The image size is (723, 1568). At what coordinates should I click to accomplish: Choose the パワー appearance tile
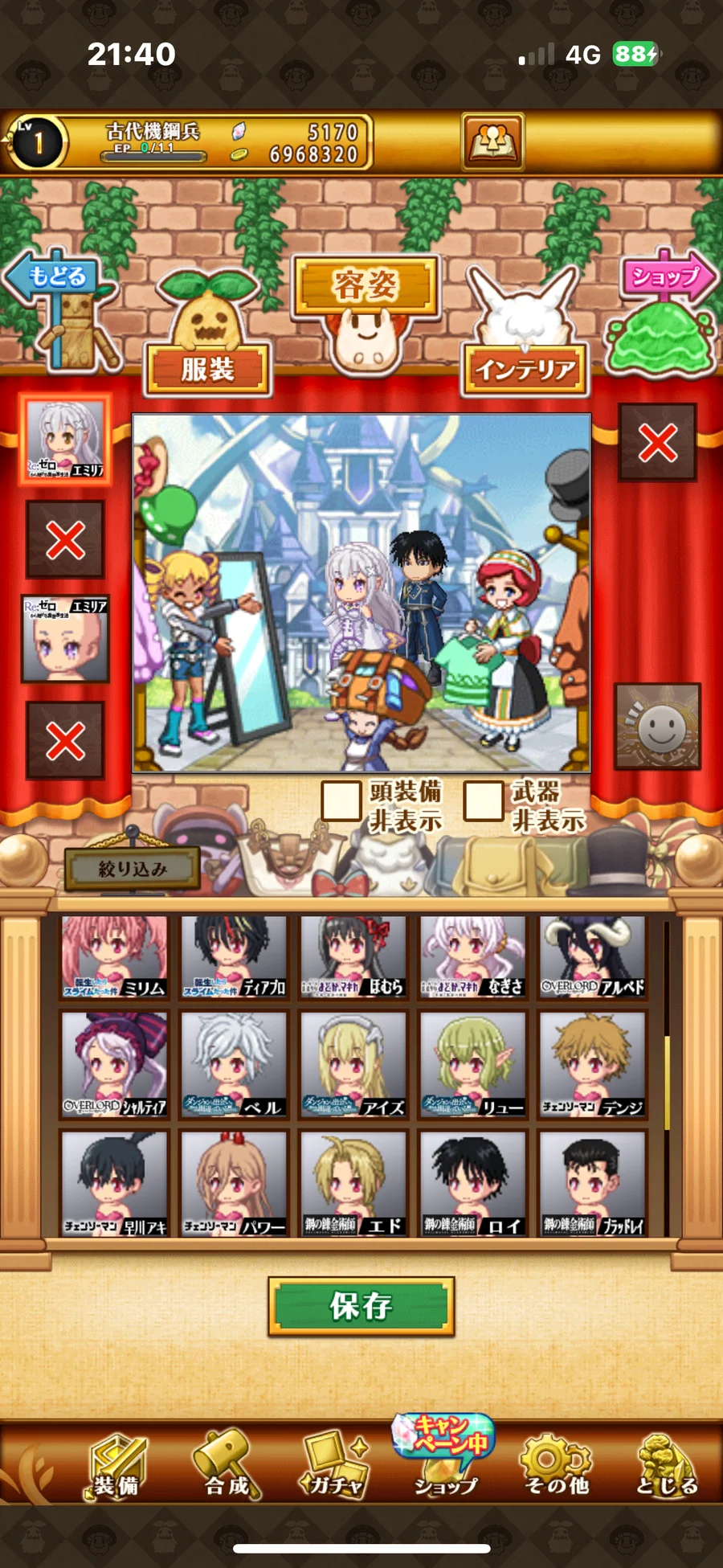tap(234, 1183)
